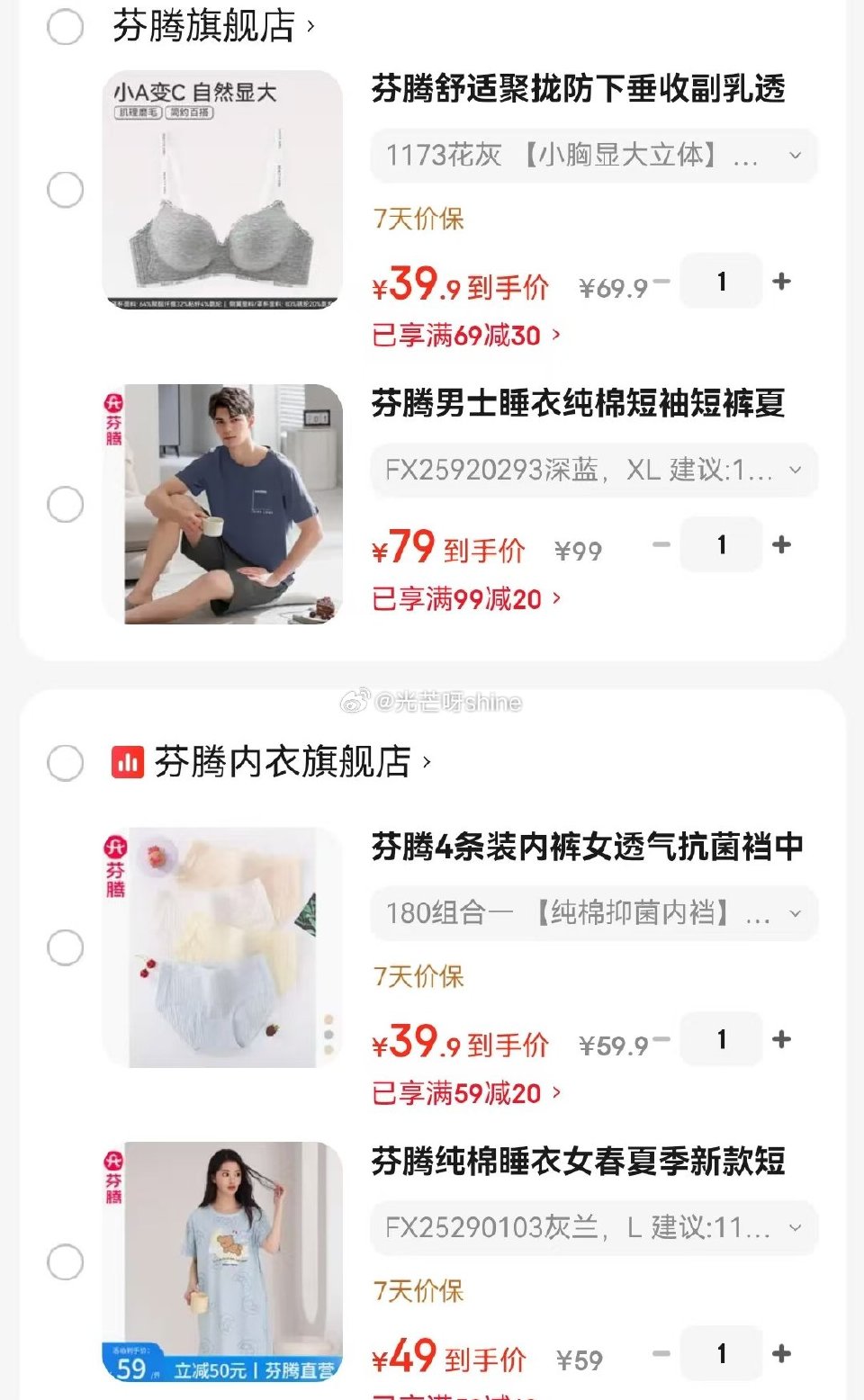This screenshot has width=864, height=1400.
Task: Increase quantity of the 4-pack underwear
Action: click(x=782, y=1038)
